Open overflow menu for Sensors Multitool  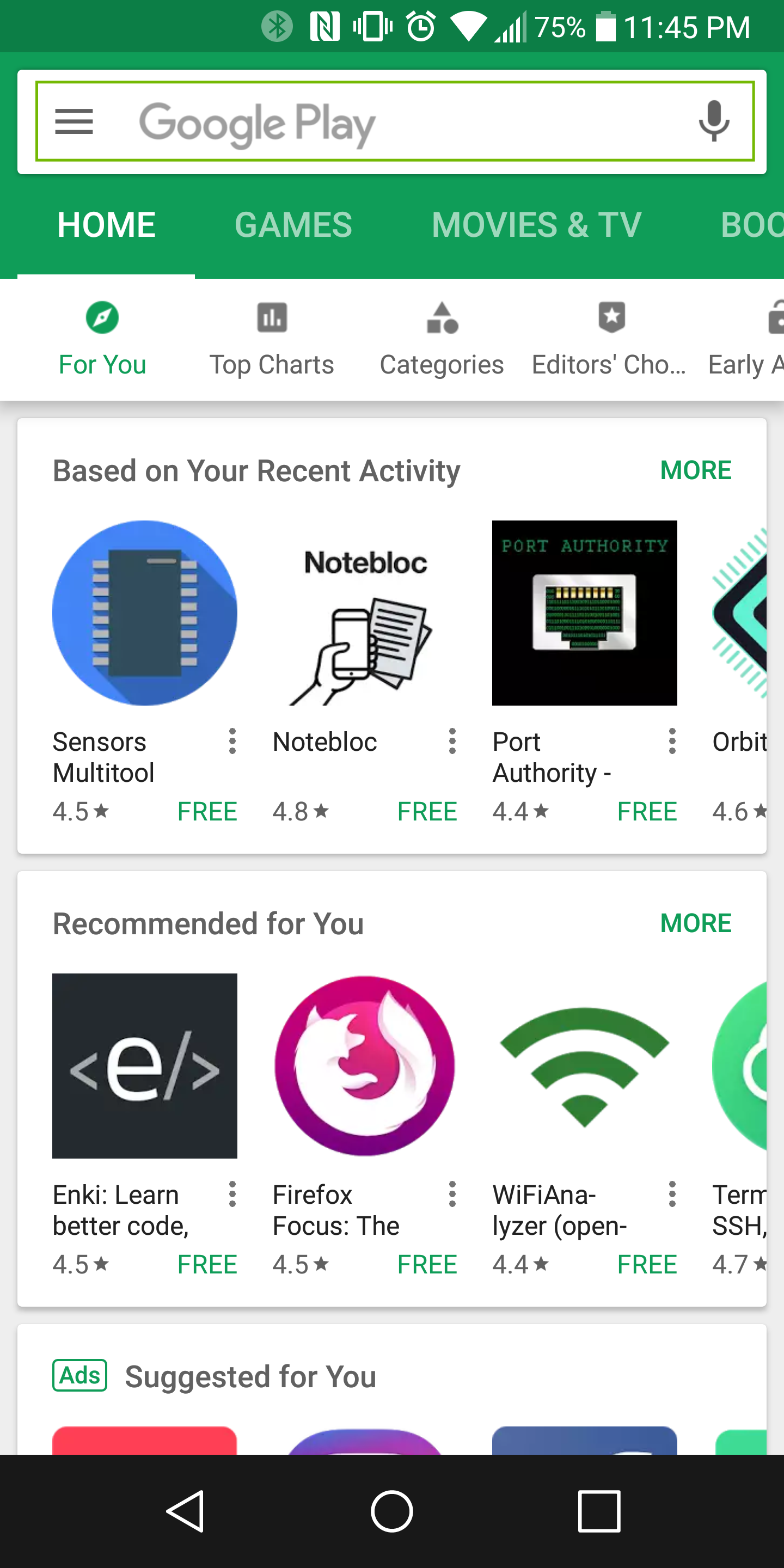tap(232, 742)
